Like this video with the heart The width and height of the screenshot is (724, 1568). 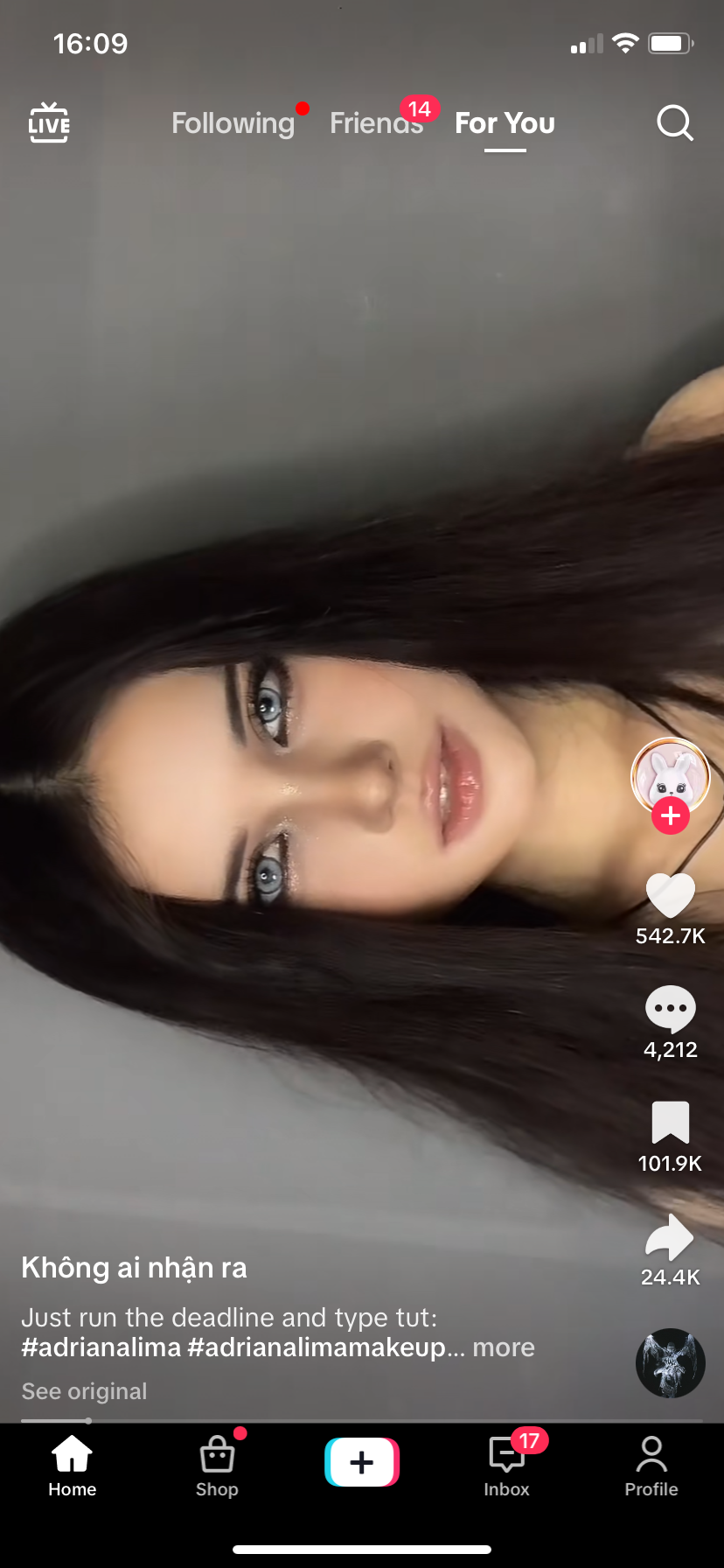tap(670, 896)
